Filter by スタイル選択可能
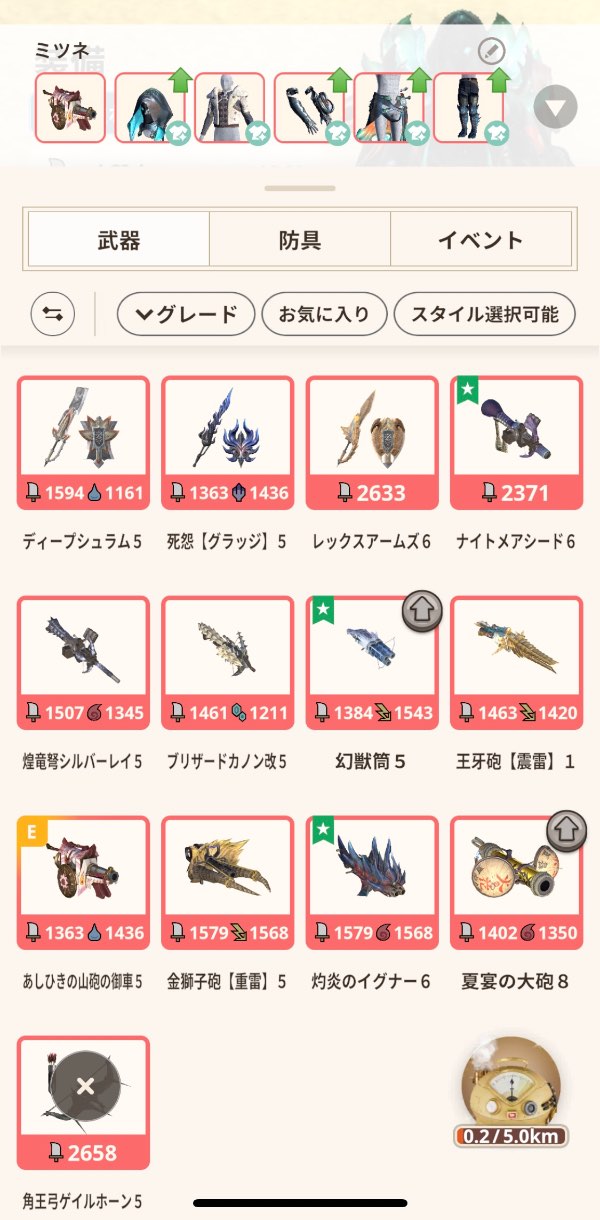Image resolution: width=600 pixels, height=1220 pixels. point(485,315)
